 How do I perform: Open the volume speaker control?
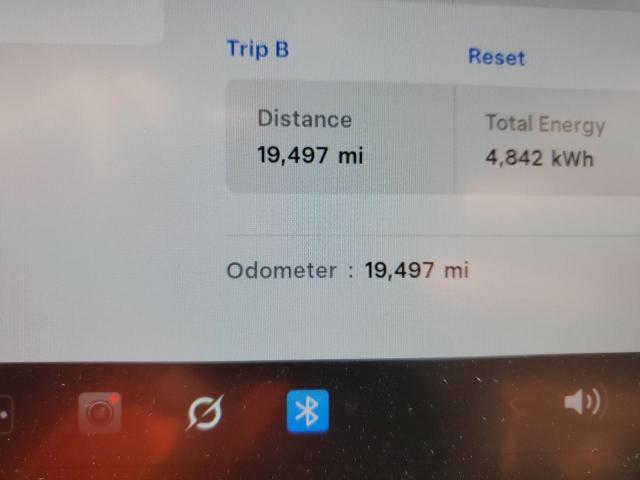coord(582,403)
